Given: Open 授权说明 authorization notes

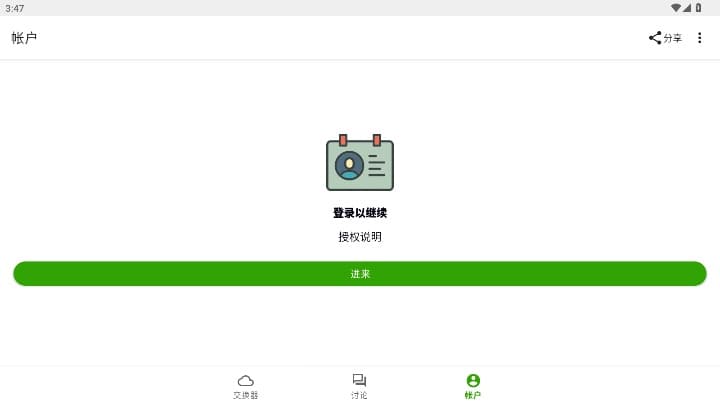Looking at the screenshot, I should [360, 237].
